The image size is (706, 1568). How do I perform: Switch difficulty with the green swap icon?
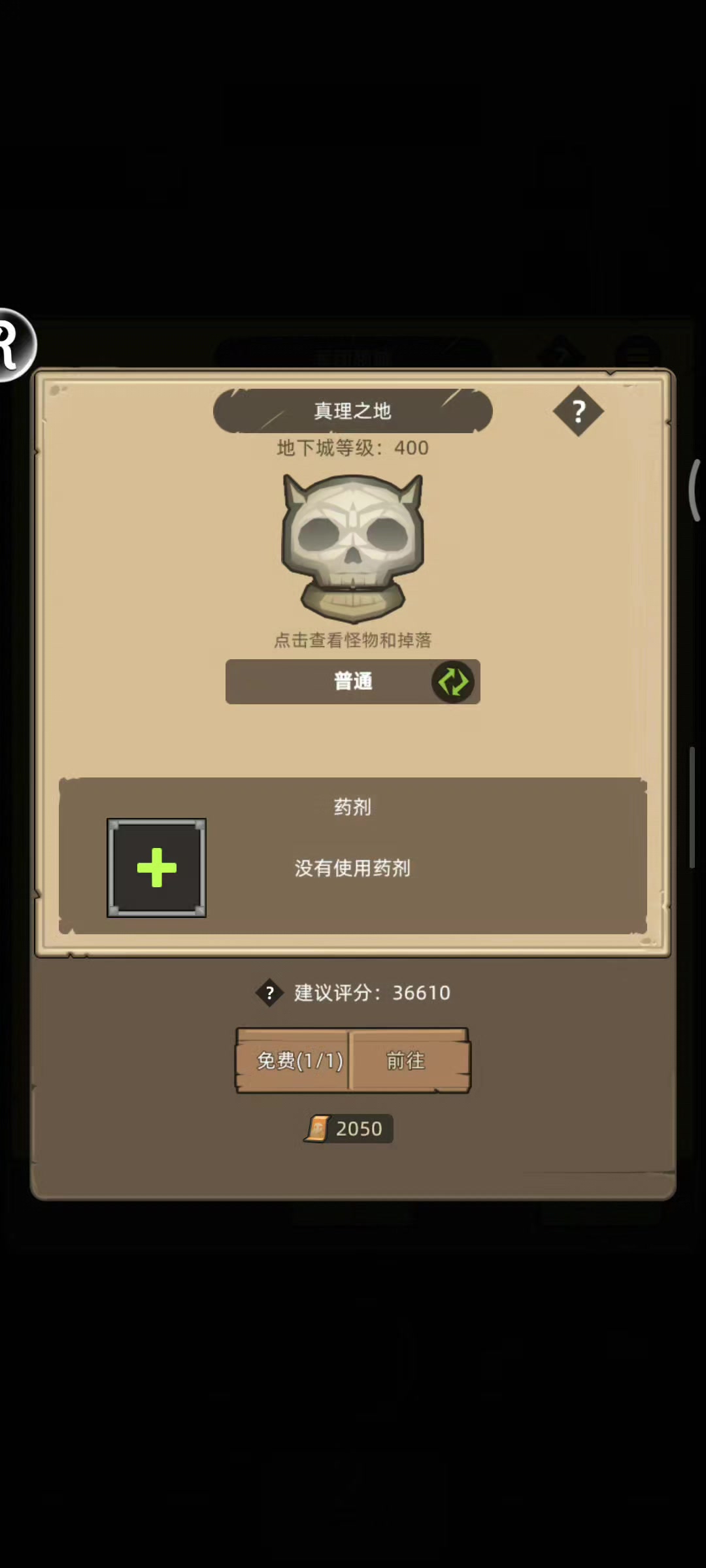(x=452, y=682)
